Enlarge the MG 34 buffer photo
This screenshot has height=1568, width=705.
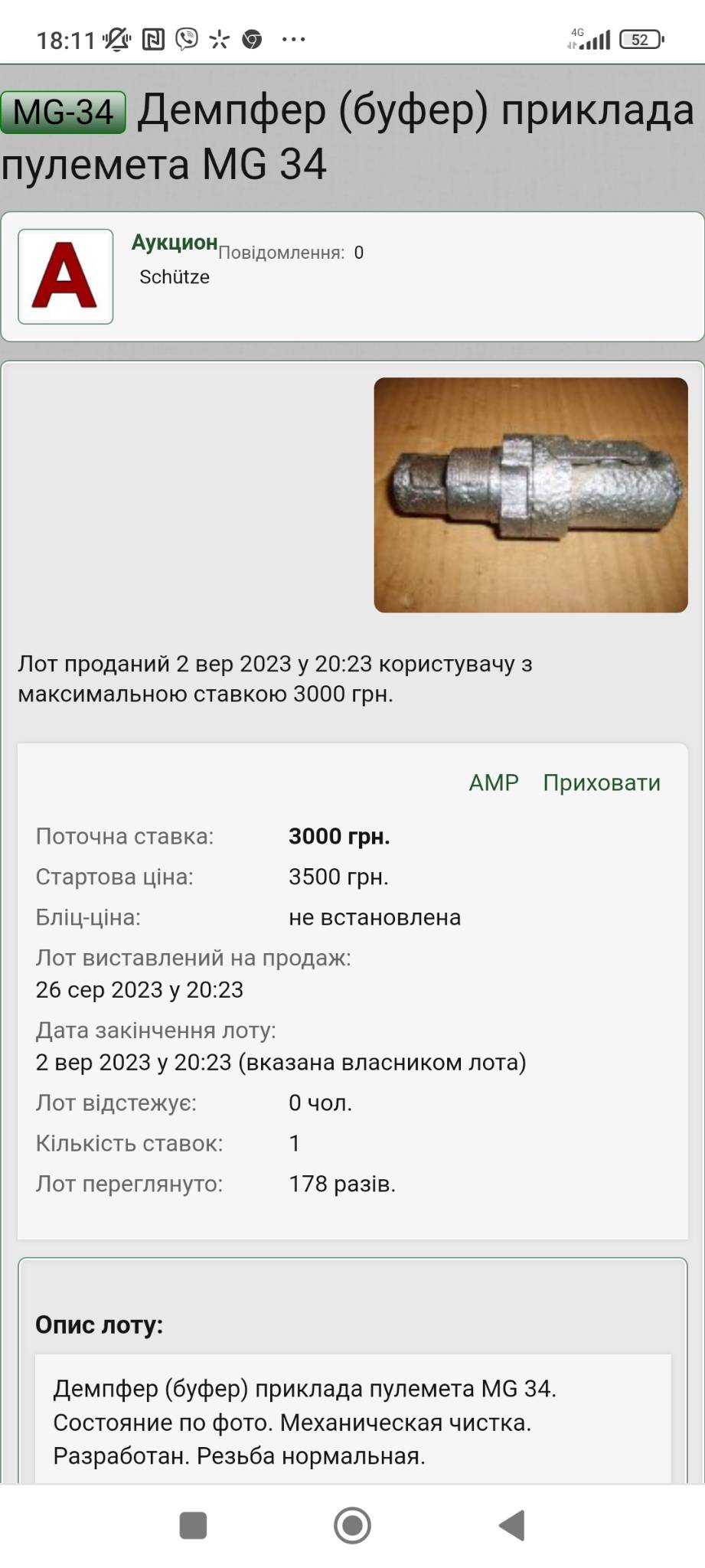click(x=530, y=495)
